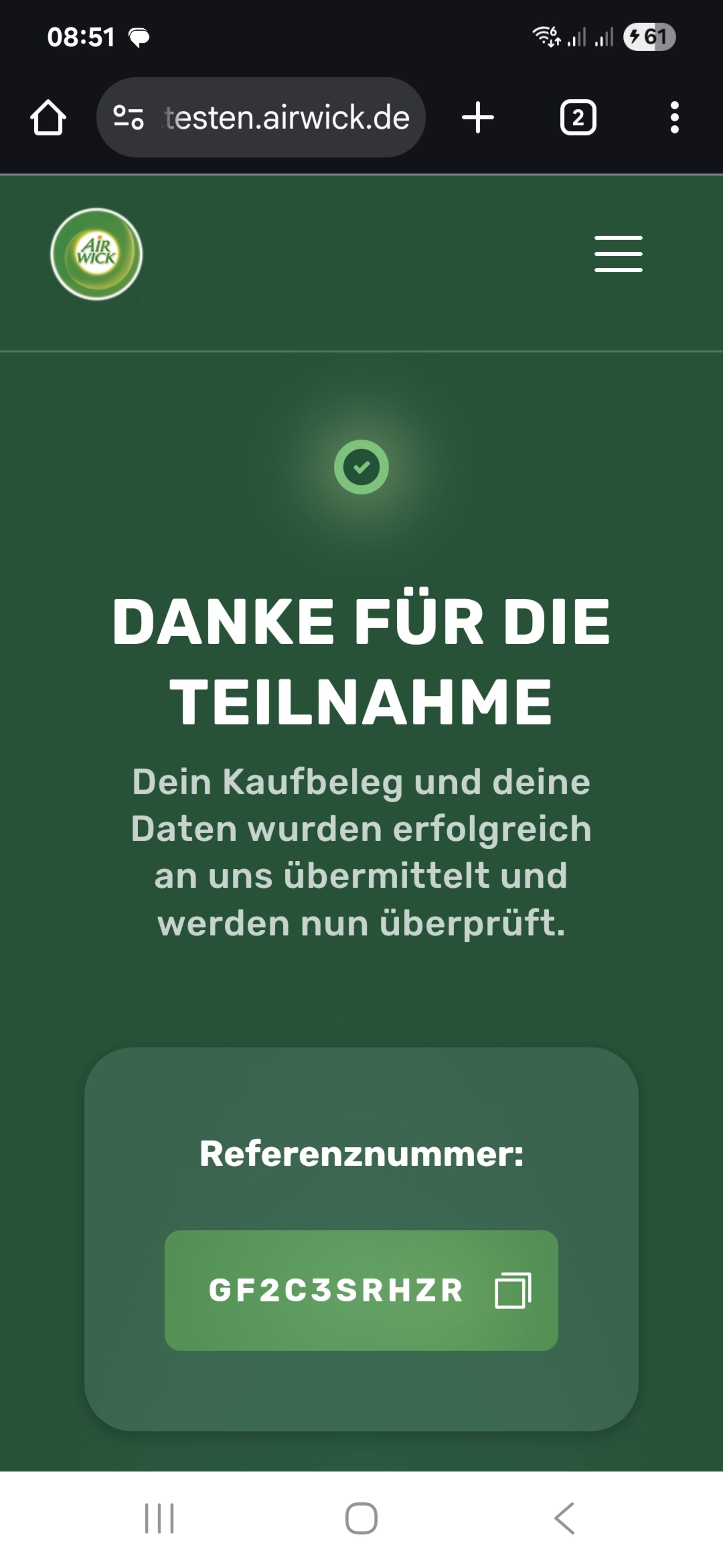
Task: Tap the testen.airwick.de address bar
Action: tap(286, 118)
